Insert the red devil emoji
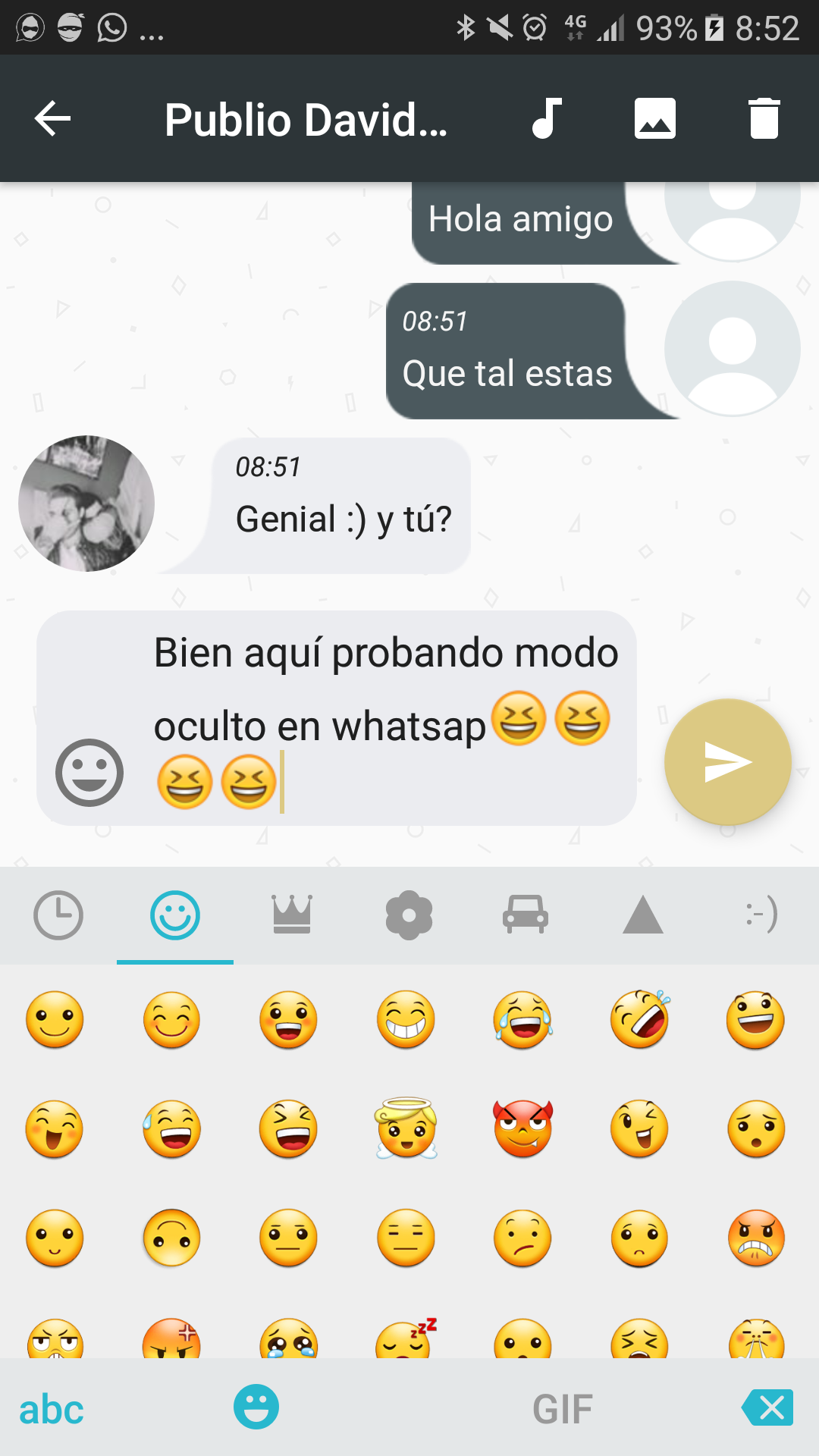Screen dimensions: 819x1456 coord(523,1128)
